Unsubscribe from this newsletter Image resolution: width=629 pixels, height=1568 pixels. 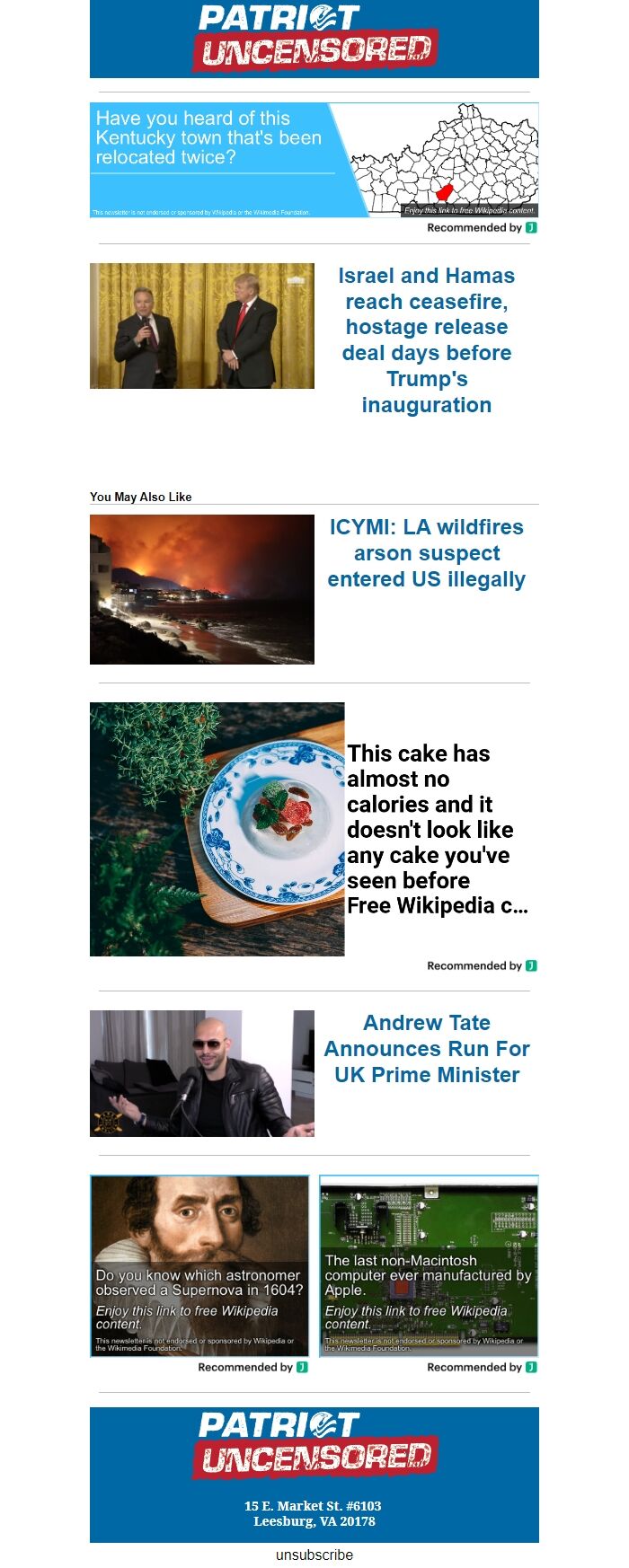coord(314,1555)
